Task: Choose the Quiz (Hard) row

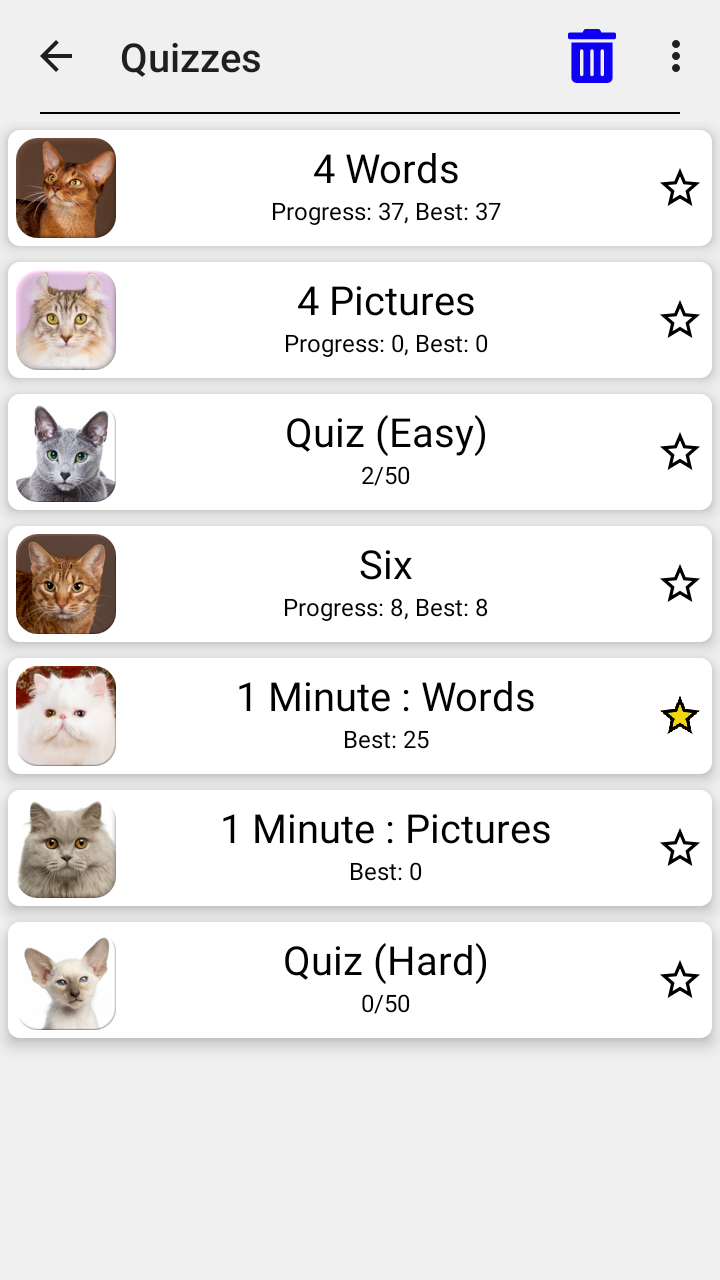Action: tap(386, 980)
